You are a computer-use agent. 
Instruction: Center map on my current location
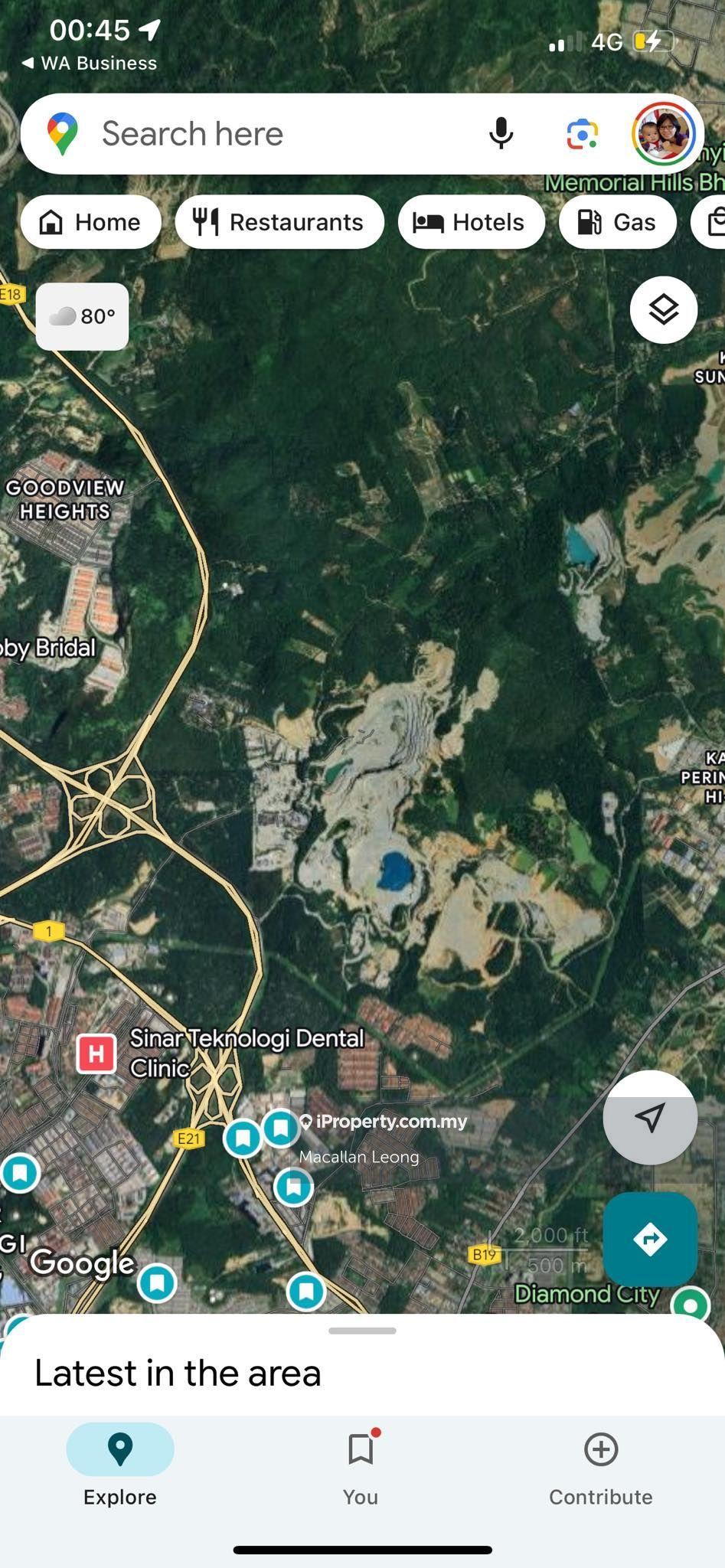pos(650,1117)
